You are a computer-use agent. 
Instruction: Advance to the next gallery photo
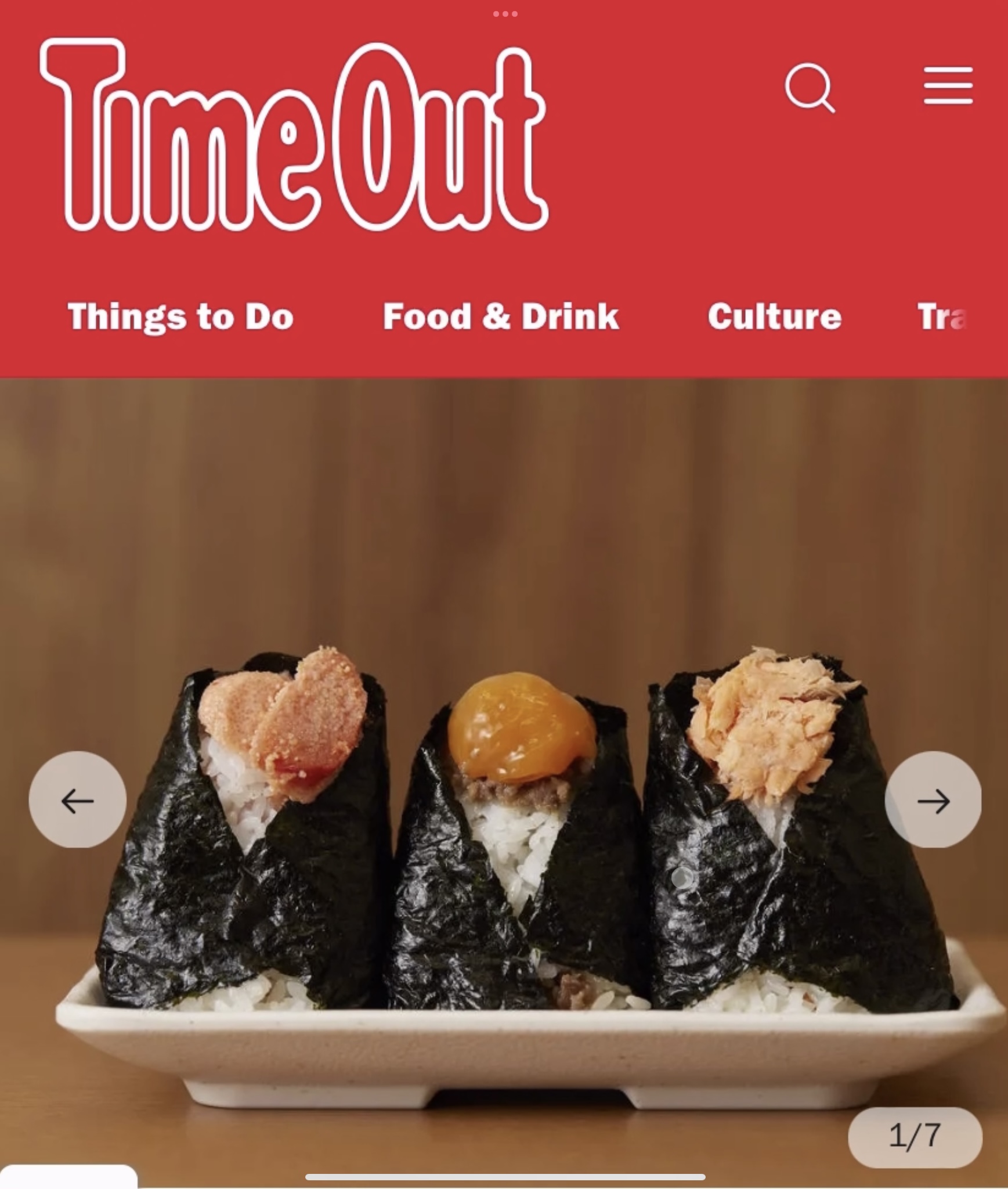[x=933, y=801]
